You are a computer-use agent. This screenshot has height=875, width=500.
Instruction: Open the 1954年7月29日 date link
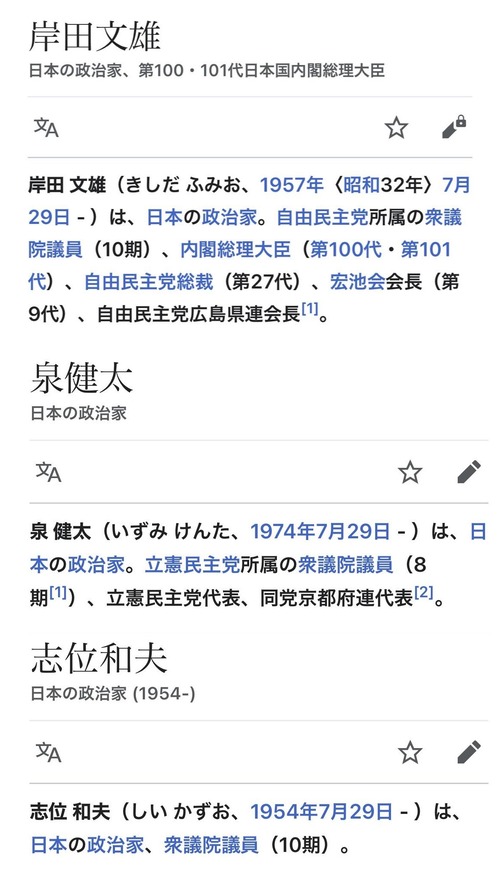coord(321,812)
